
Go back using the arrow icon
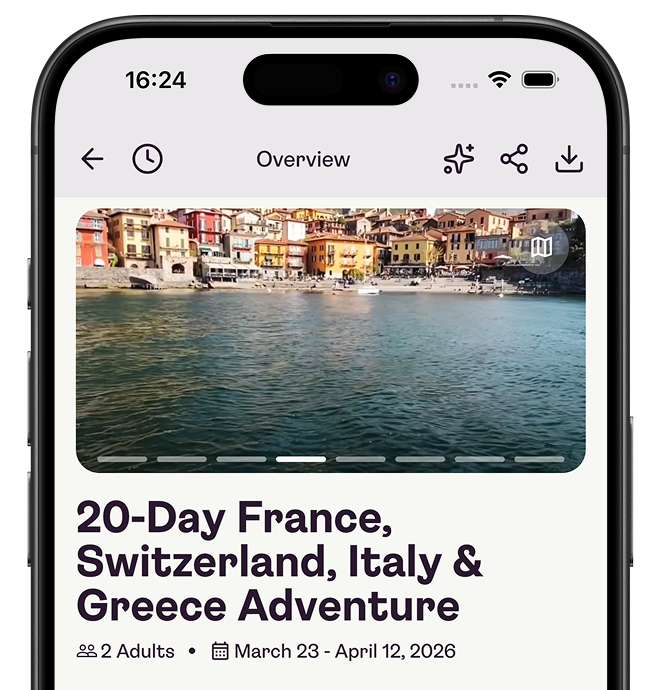click(92, 159)
